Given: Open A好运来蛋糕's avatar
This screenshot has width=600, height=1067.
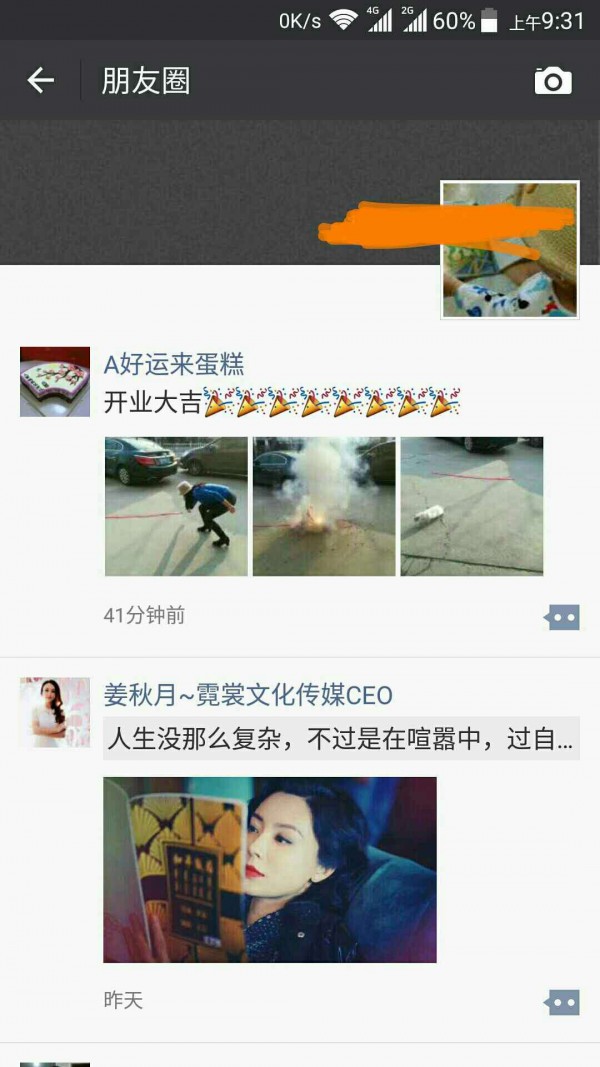Looking at the screenshot, I should (55, 382).
